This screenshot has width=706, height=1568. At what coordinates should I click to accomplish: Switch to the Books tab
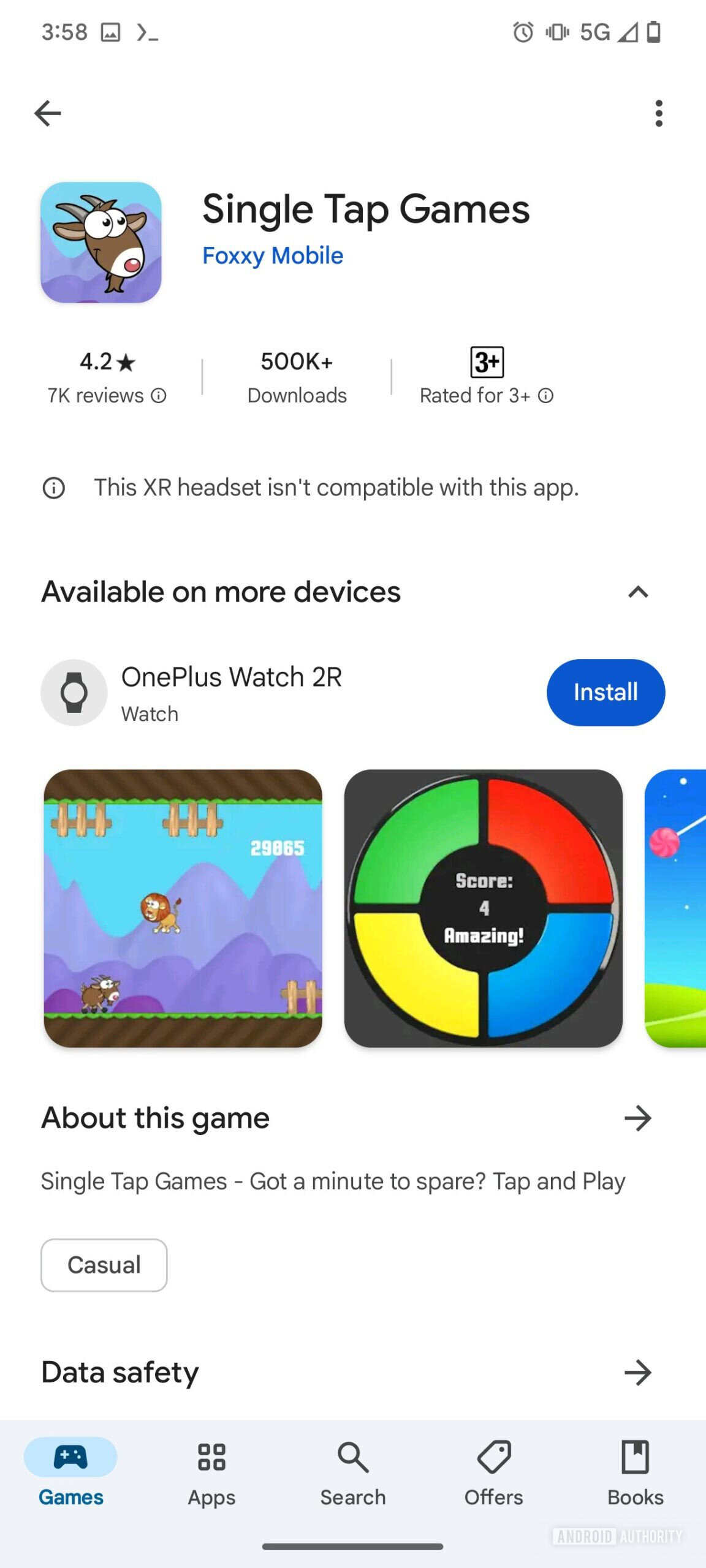635,1471
